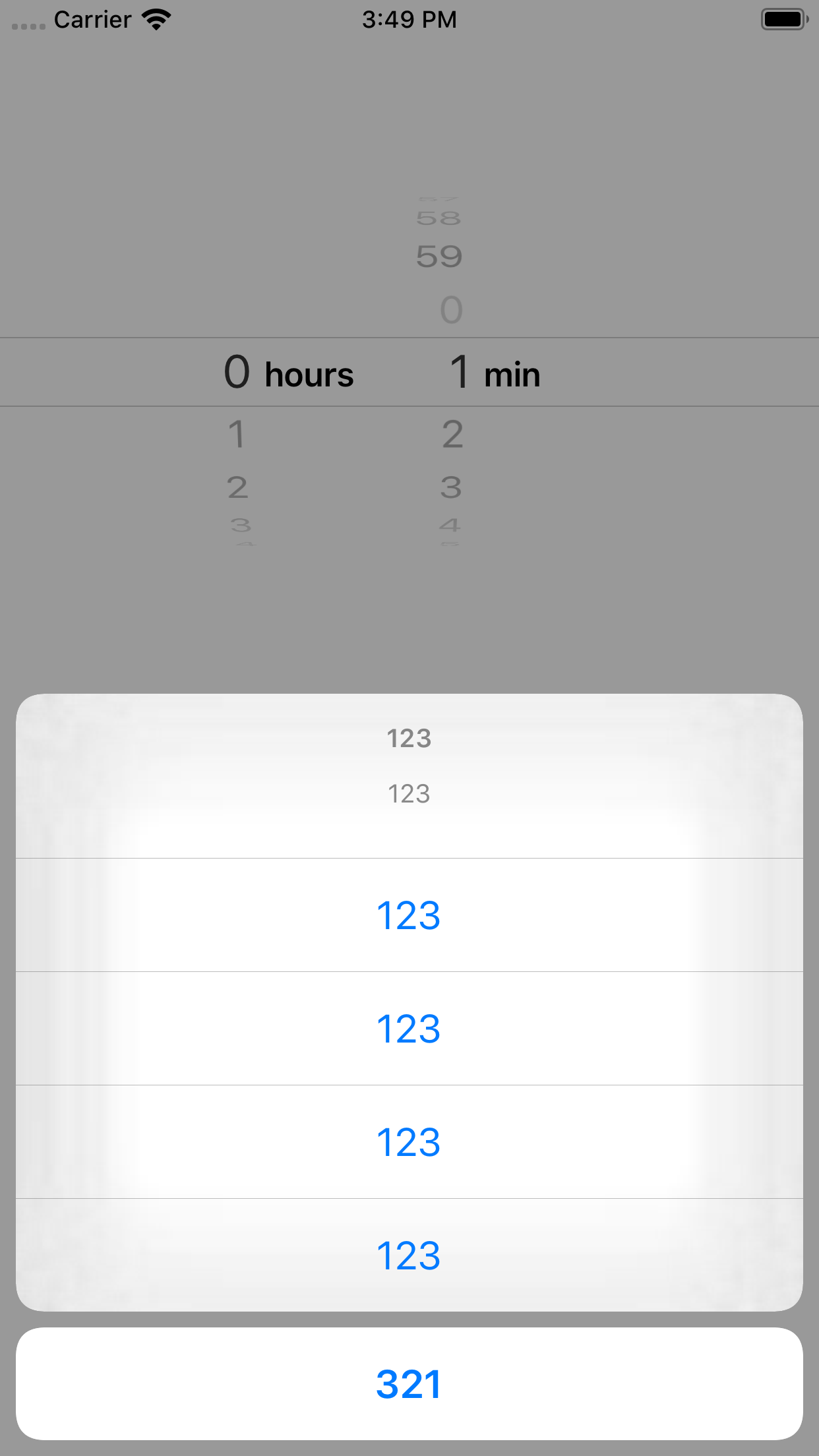Image resolution: width=819 pixels, height=1456 pixels.
Task: Tap the dimmed 123 subtitle text
Action: [409, 794]
